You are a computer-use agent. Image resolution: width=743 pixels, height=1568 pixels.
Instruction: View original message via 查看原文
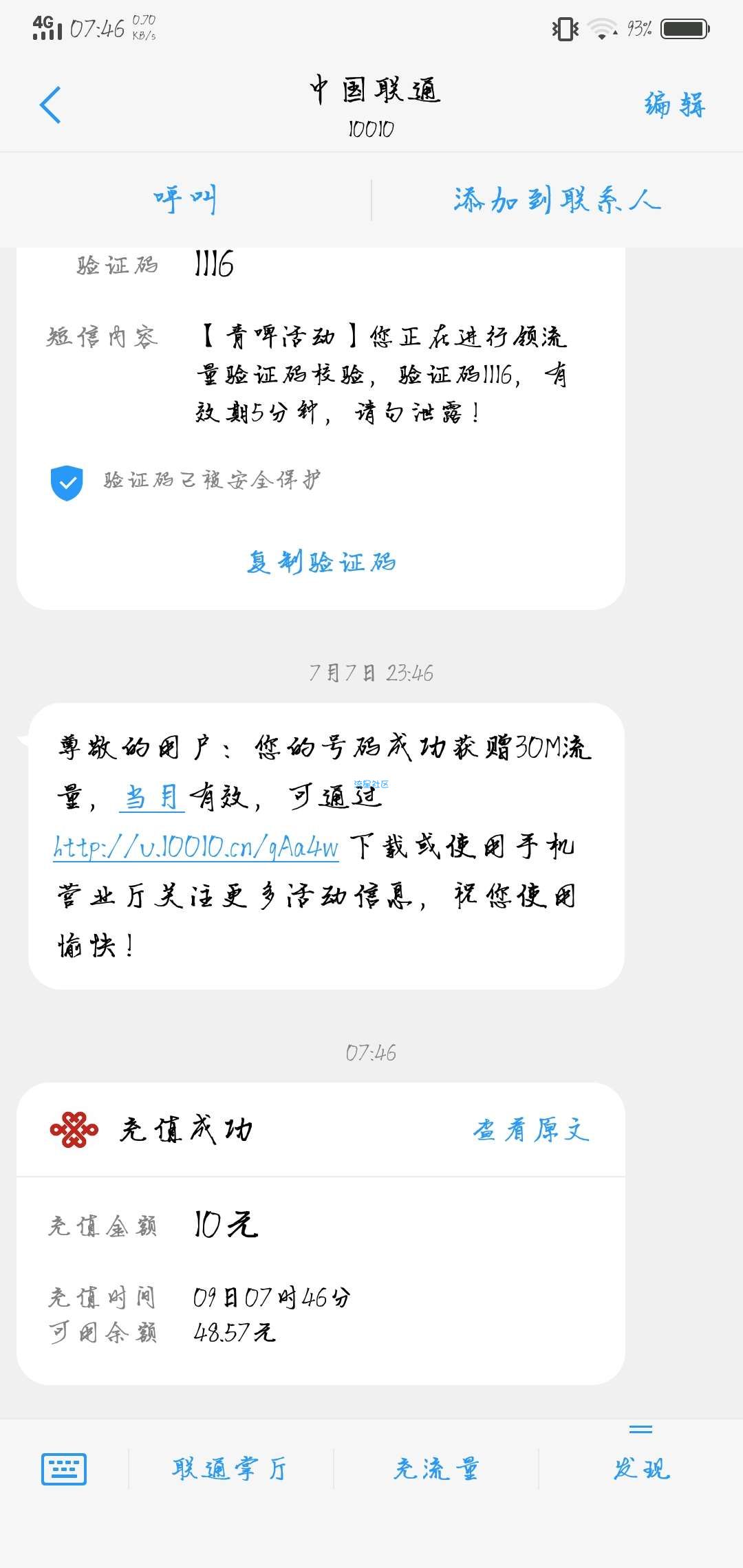click(x=531, y=1130)
